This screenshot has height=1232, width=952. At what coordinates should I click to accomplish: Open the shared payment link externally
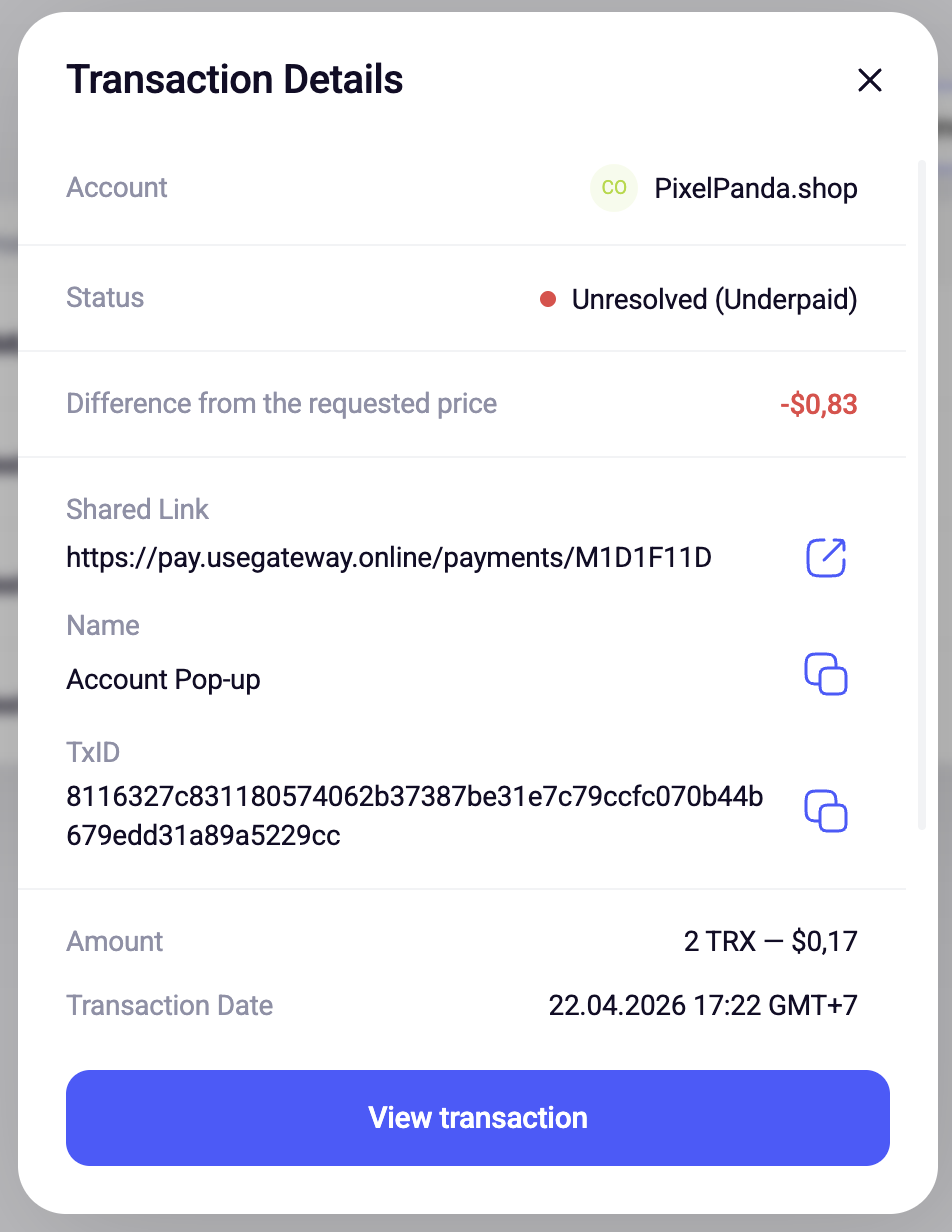click(826, 558)
